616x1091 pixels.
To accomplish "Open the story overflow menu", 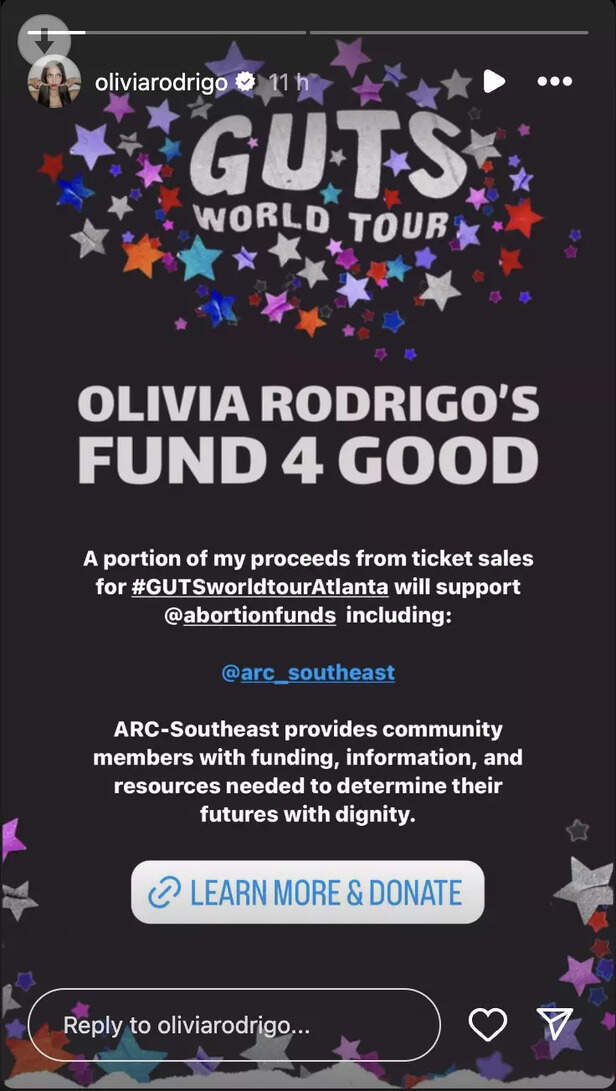I will 555,82.
